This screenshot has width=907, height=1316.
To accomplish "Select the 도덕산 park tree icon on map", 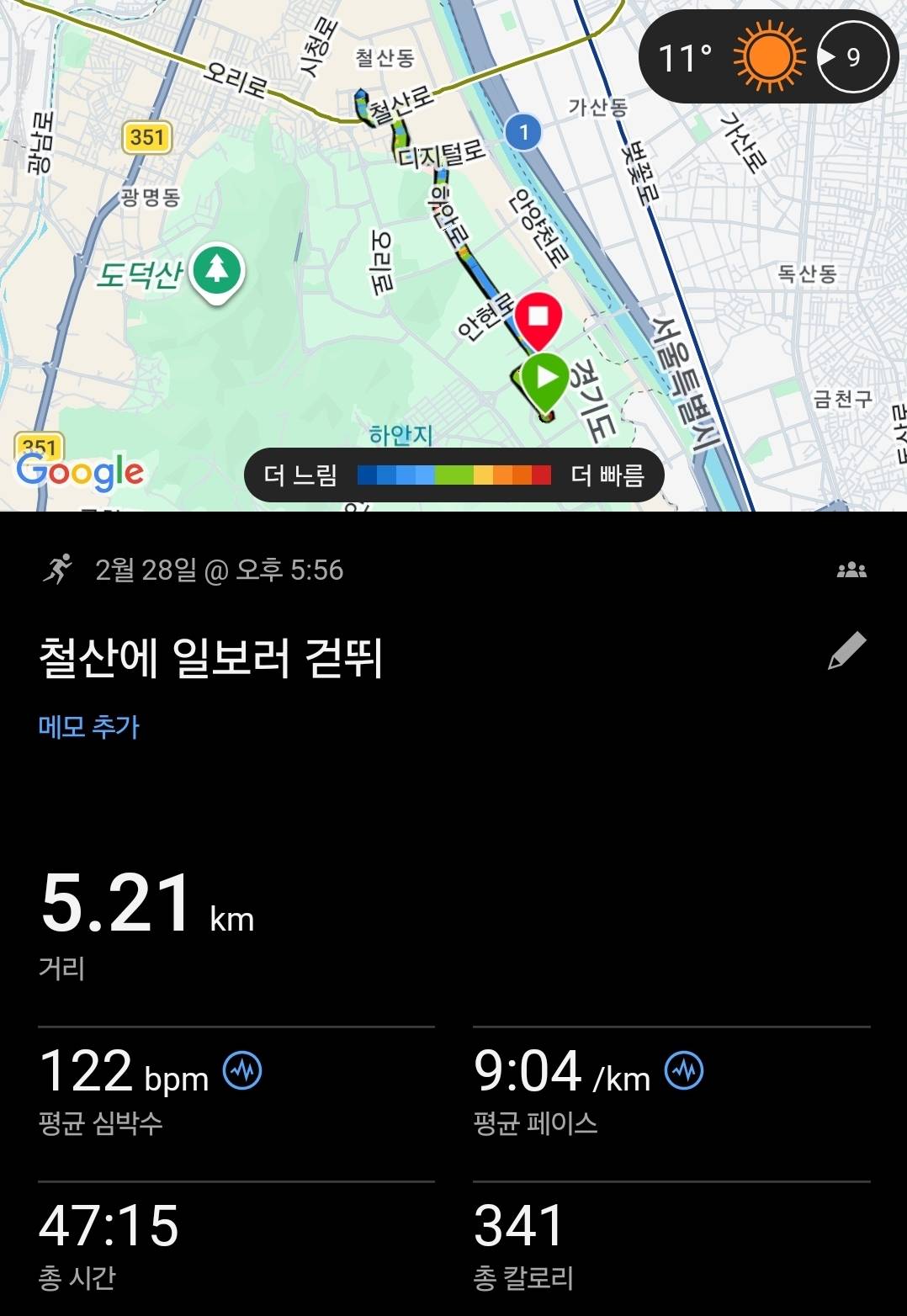I will pos(216,269).
